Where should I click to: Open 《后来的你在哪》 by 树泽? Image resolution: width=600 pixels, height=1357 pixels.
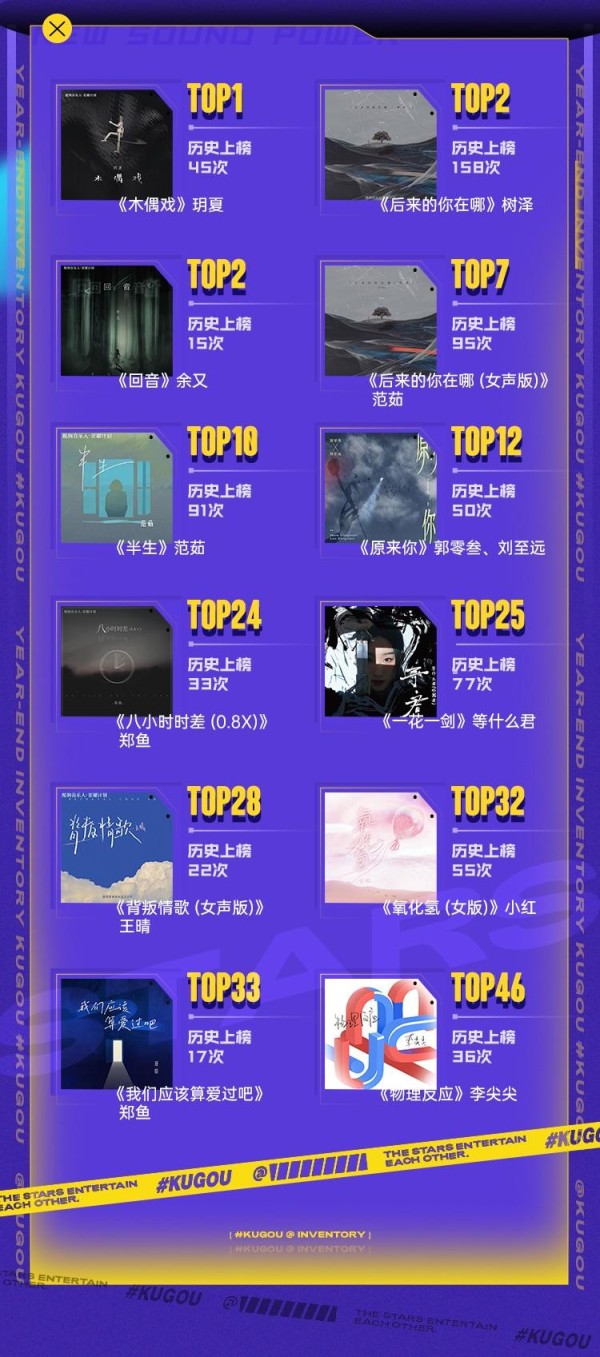tap(380, 145)
